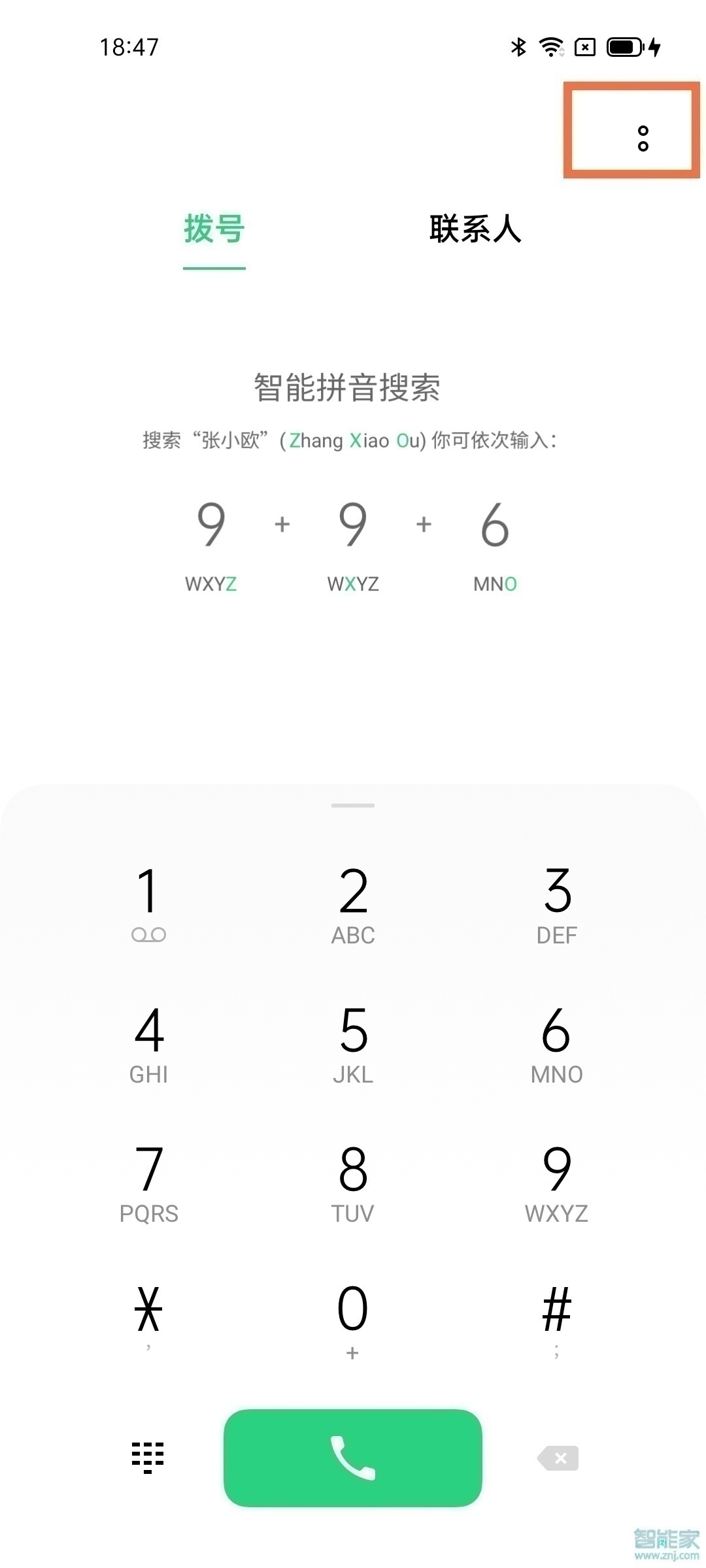
Task: Tap the status bar clock
Action: (129, 46)
